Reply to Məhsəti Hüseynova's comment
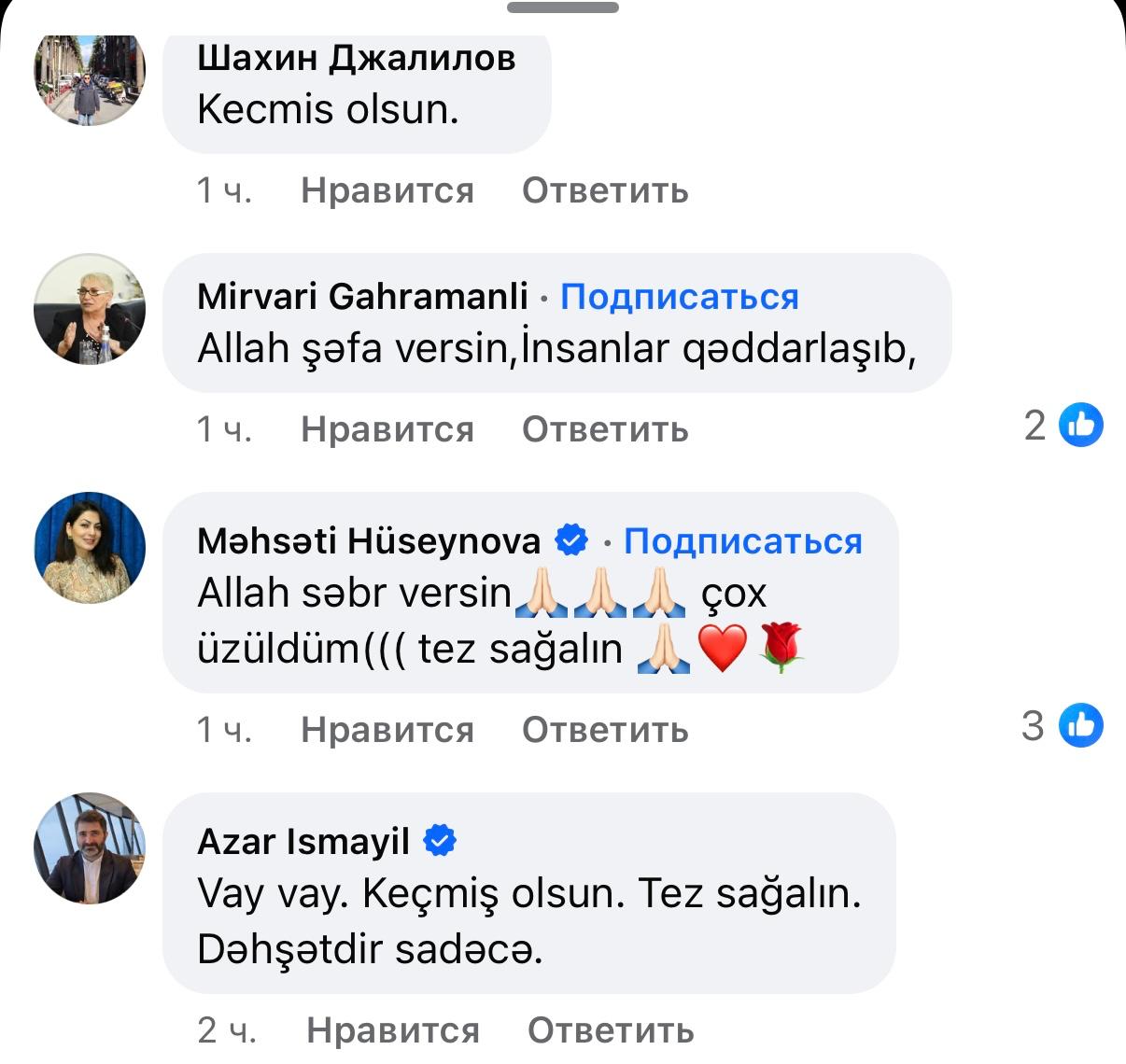Viewport: 1126px width, 1064px height. pos(605,730)
